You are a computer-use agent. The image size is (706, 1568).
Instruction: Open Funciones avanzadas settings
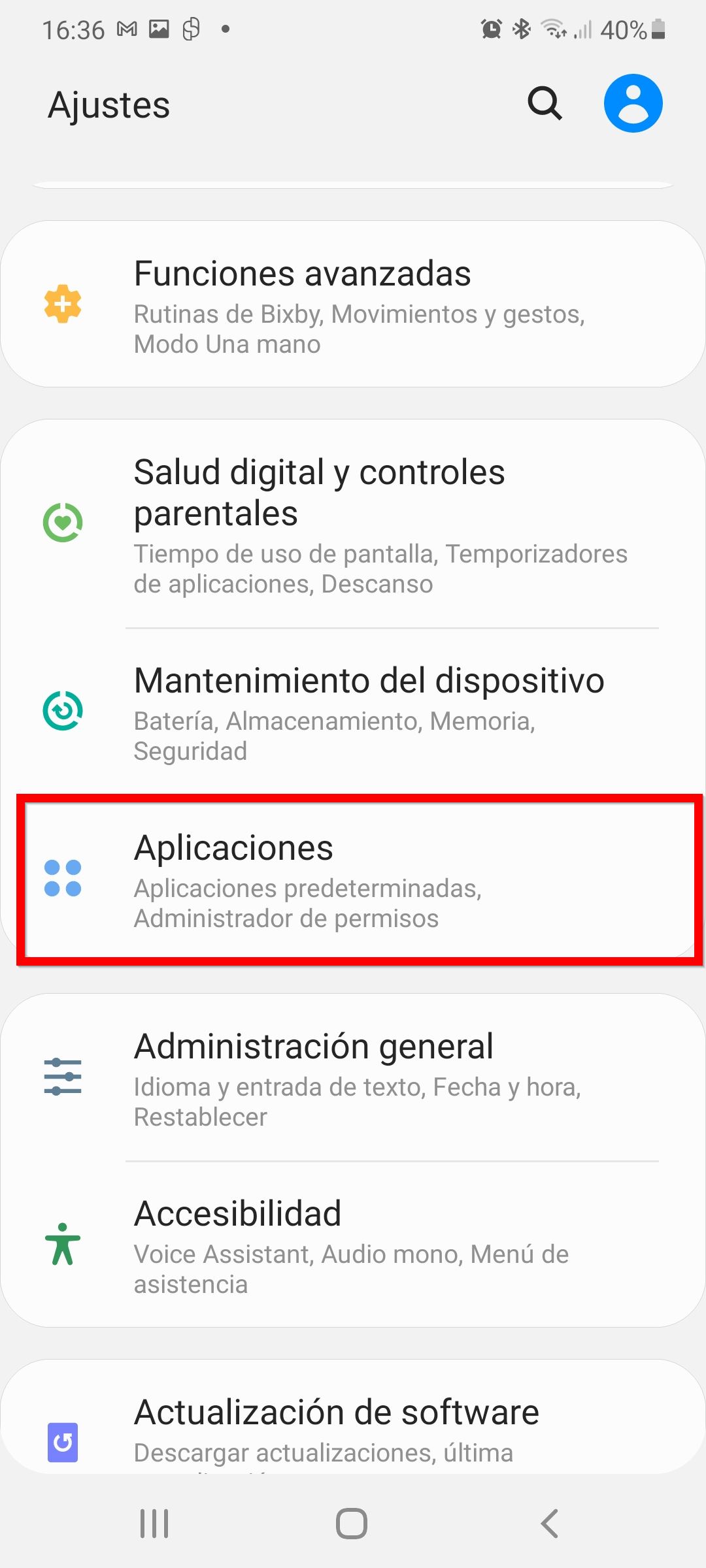coord(353,304)
